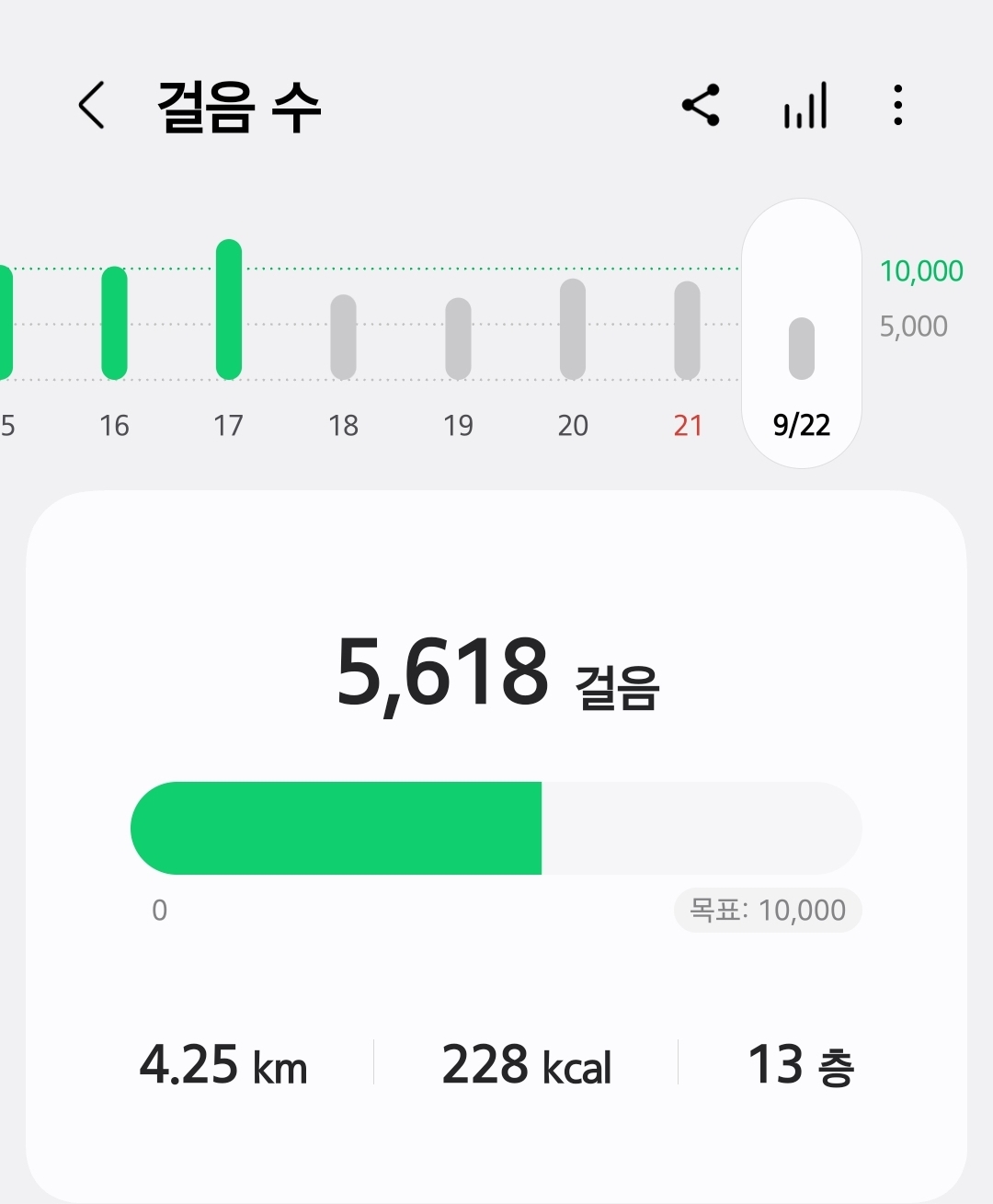The width and height of the screenshot is (993, 1204).
Task: Go back from the 걸음 수 screen
Action: 91,106
